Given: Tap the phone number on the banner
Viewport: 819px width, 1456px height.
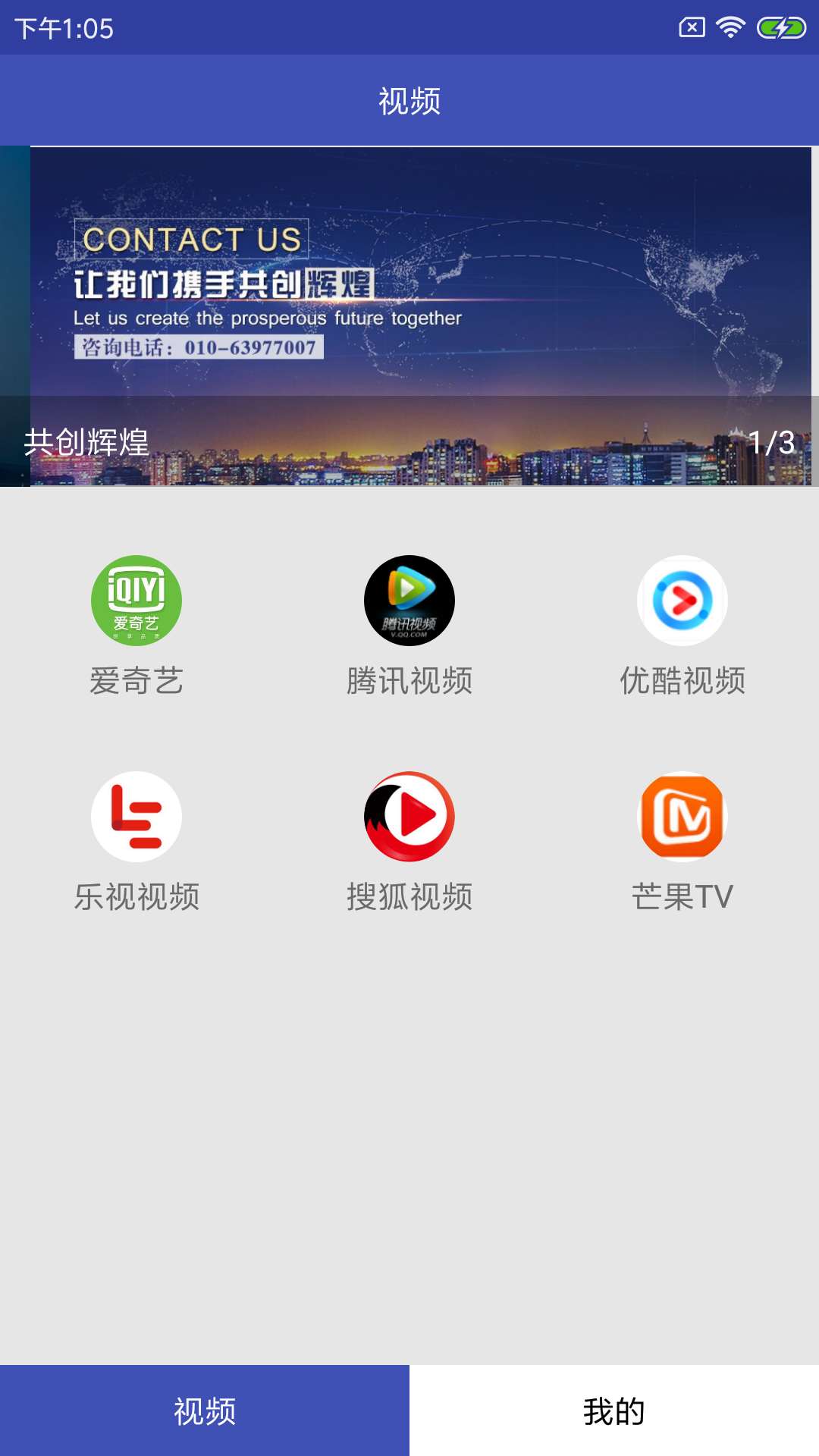Looking at the screenshot, I should coord(199,349).
